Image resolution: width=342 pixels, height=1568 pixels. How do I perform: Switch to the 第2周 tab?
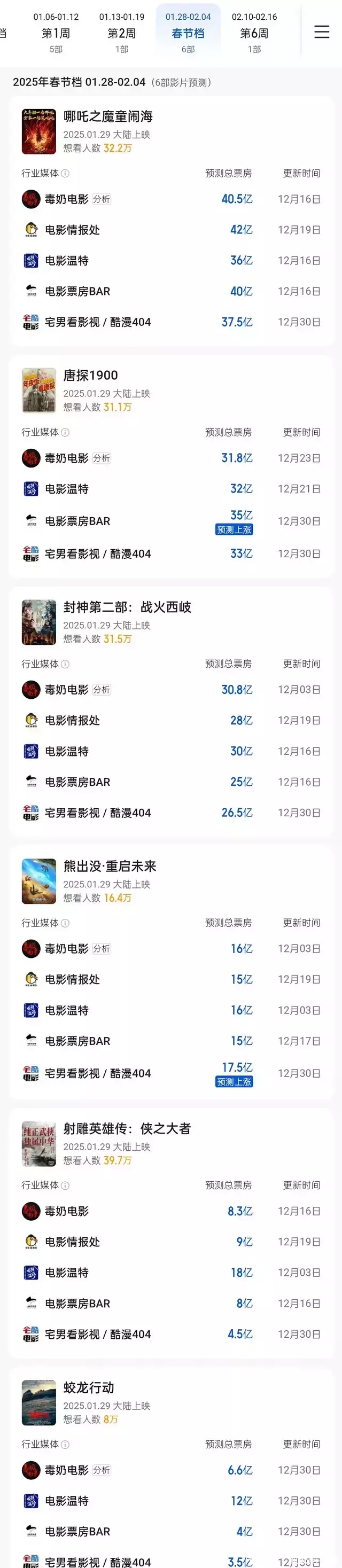point(122,33)
